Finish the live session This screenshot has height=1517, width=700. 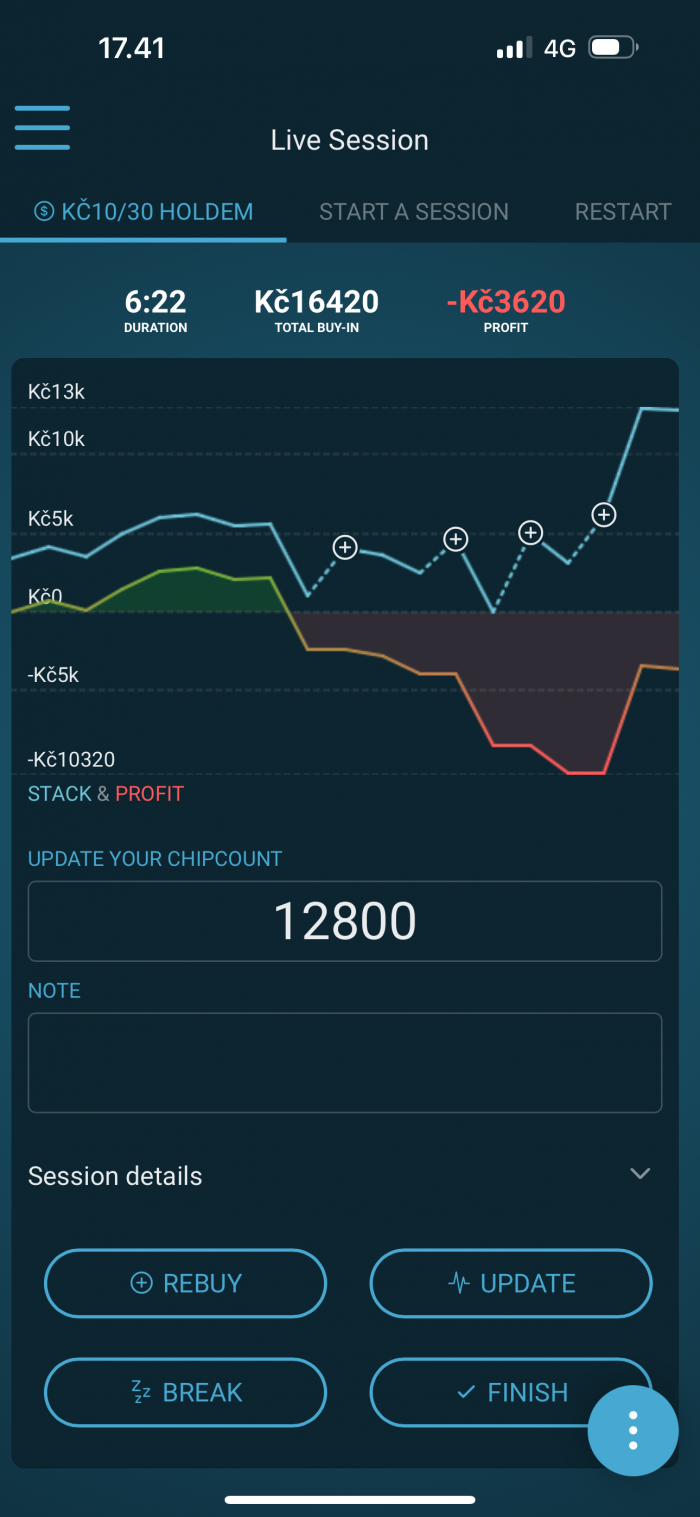click(x=511, y=1392)
